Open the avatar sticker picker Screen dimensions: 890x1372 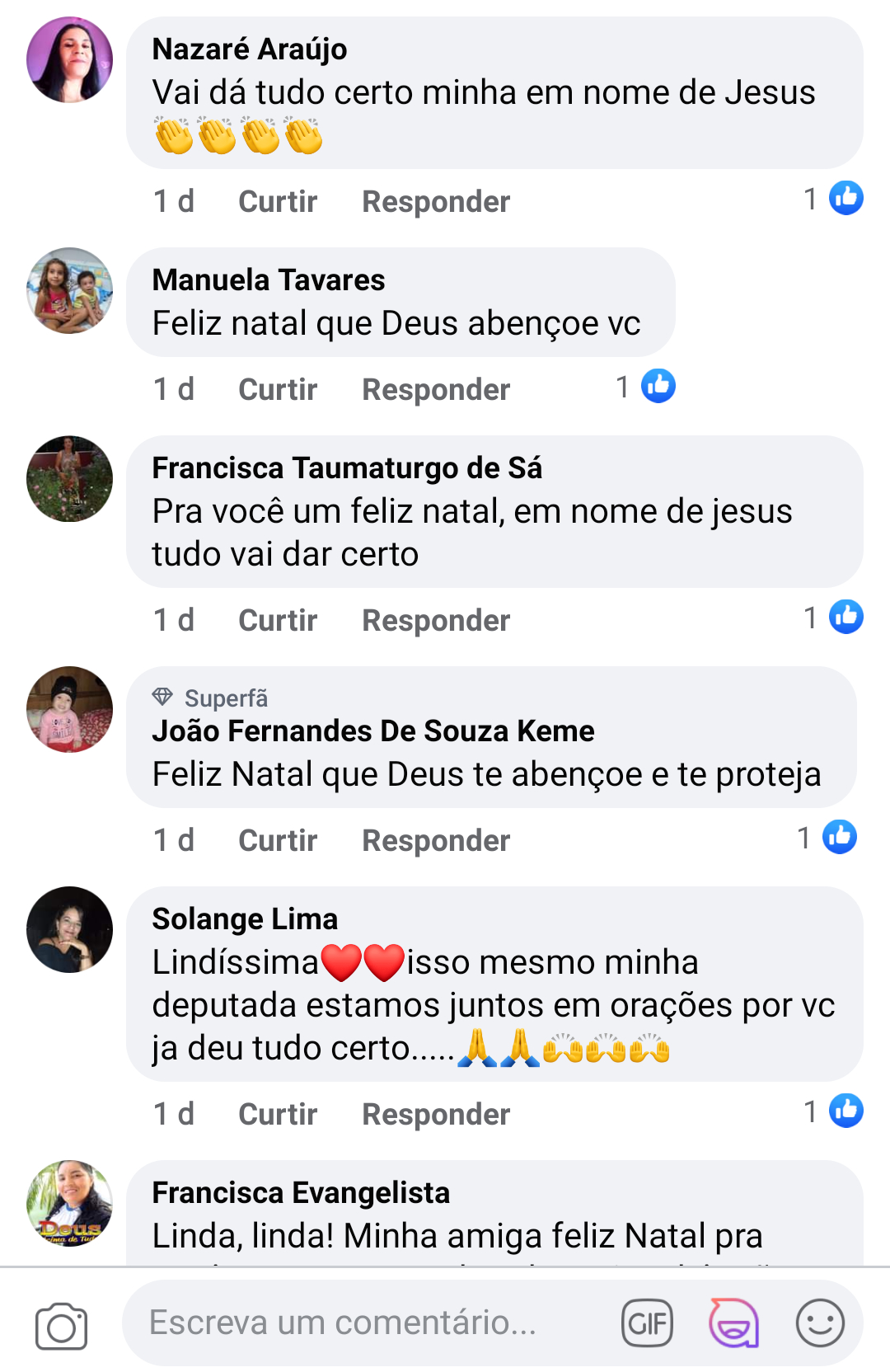(733, 1323)
